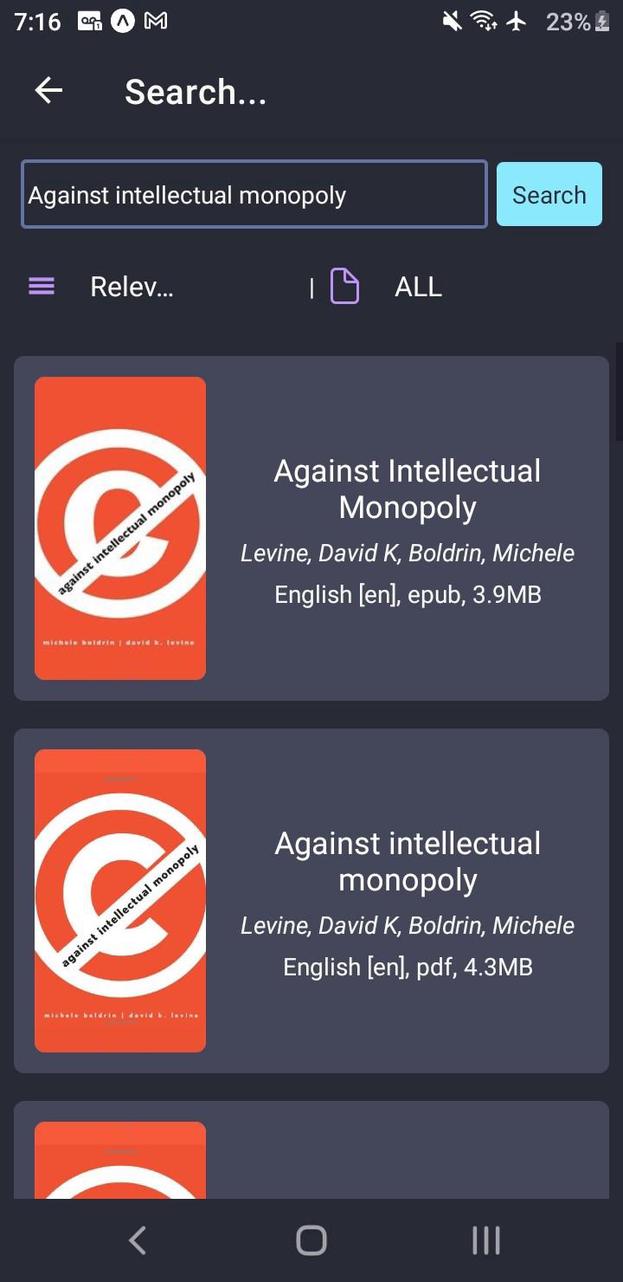This screenshot has height=1282, width=623.
Task: Focus the search text field
Action: pos(254,195)
